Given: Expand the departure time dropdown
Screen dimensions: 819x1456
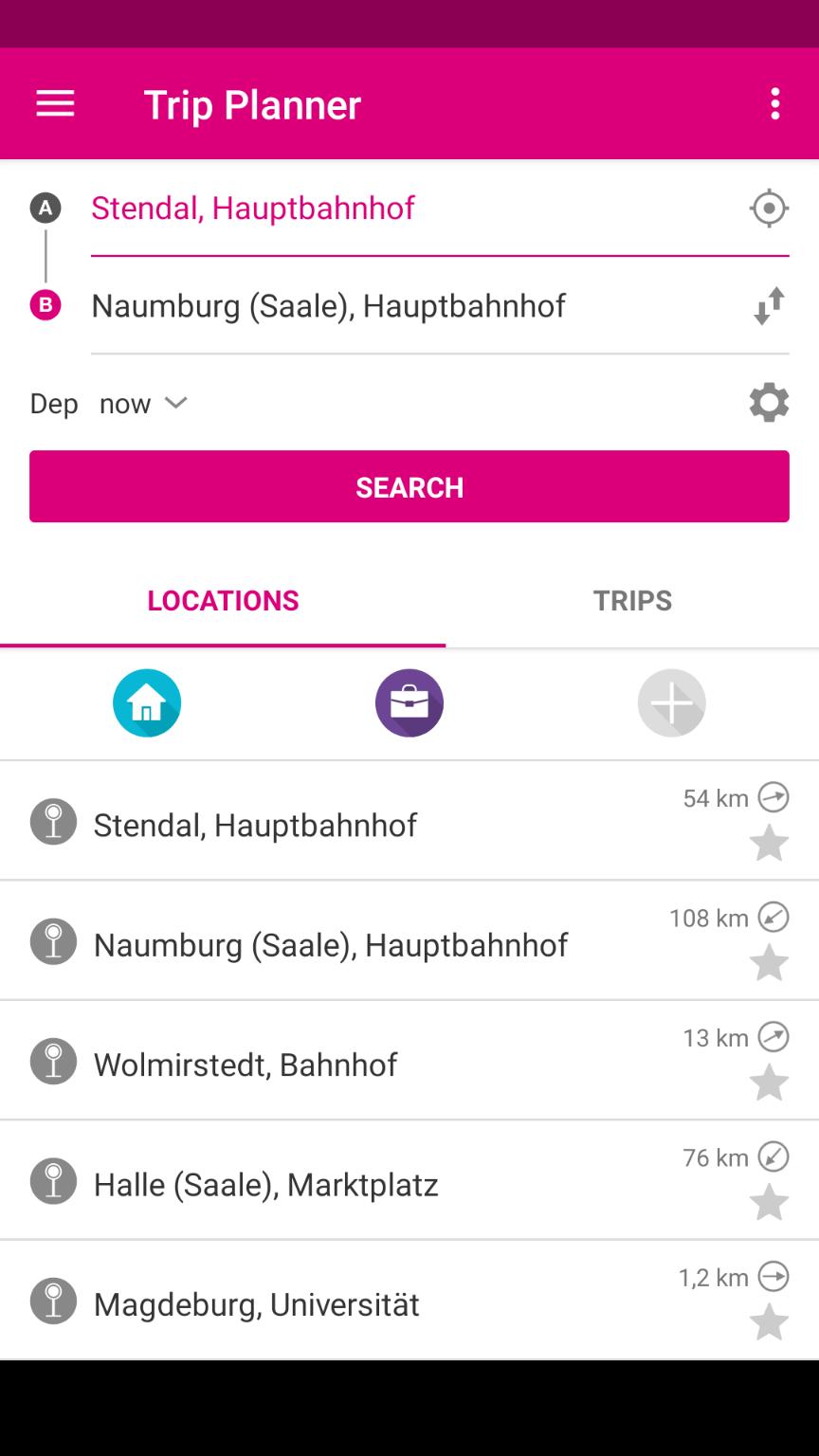Looking at the screenshot, I should pyautogui.click(x=143, y=404).
